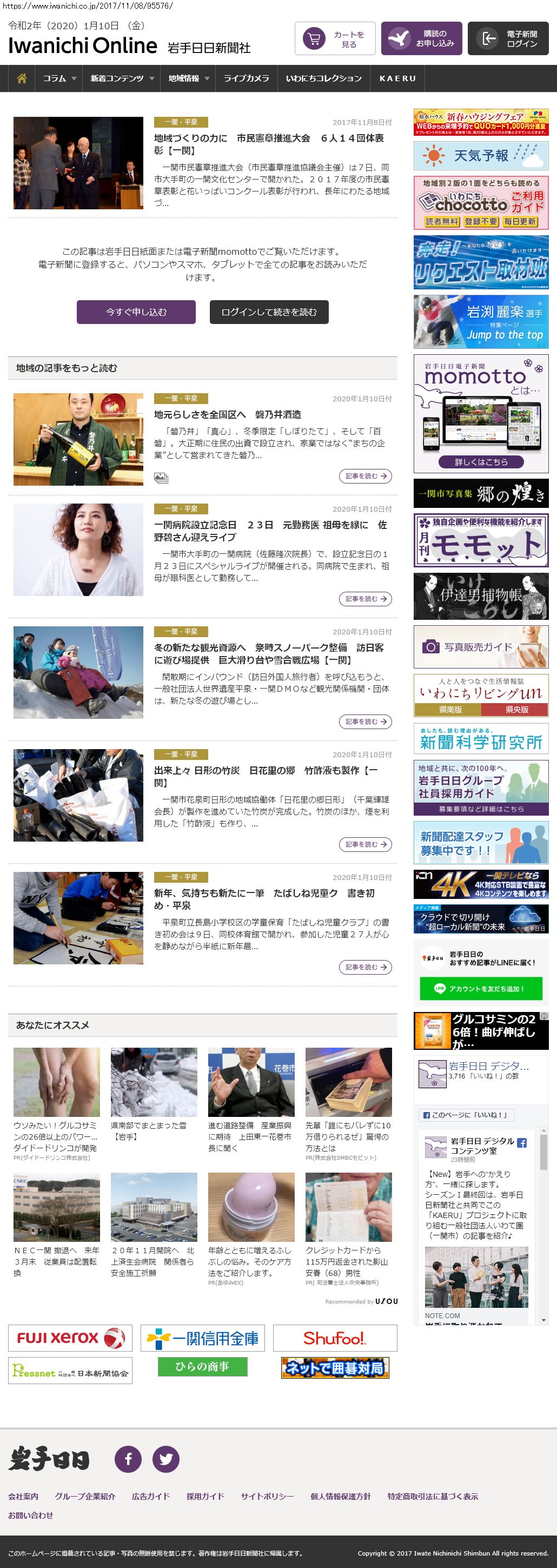Open お問い合わせ footer link
This screenshot has width=557, height=1568.
30,1515
